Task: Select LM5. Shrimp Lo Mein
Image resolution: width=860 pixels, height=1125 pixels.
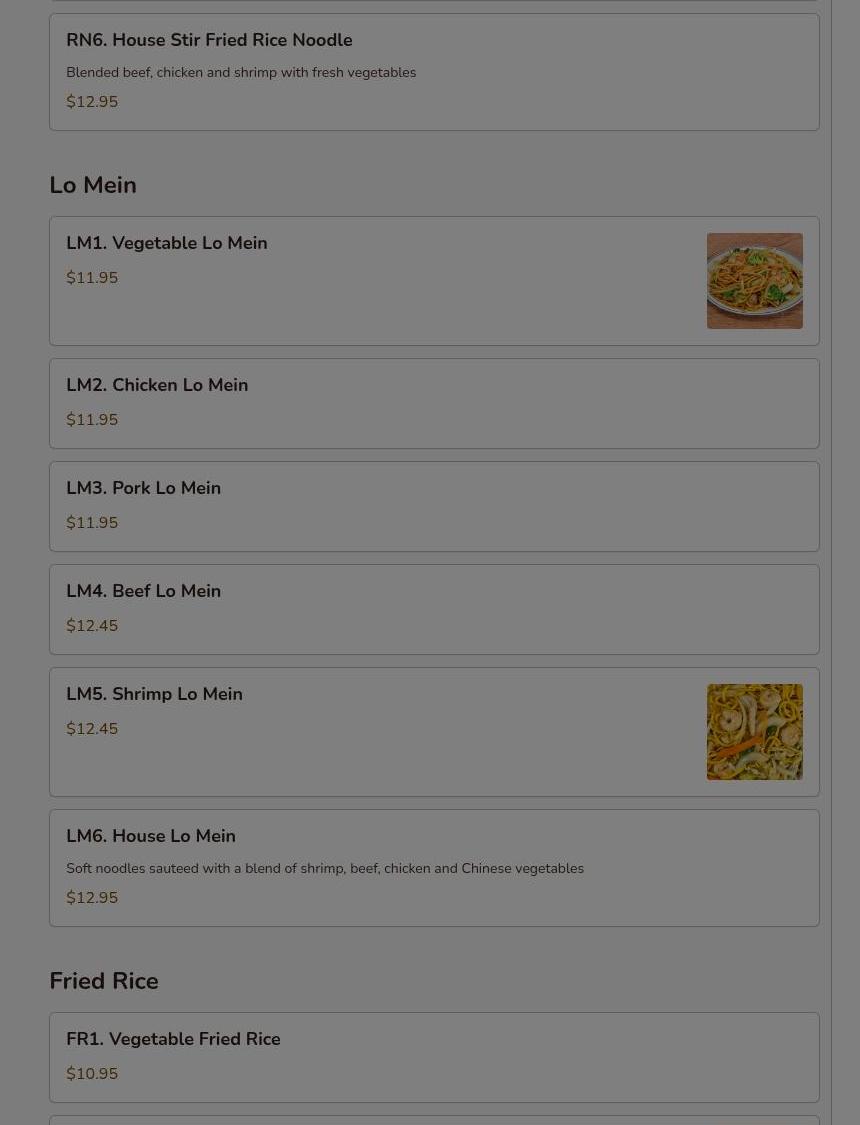Action: [x=433, y=731]
